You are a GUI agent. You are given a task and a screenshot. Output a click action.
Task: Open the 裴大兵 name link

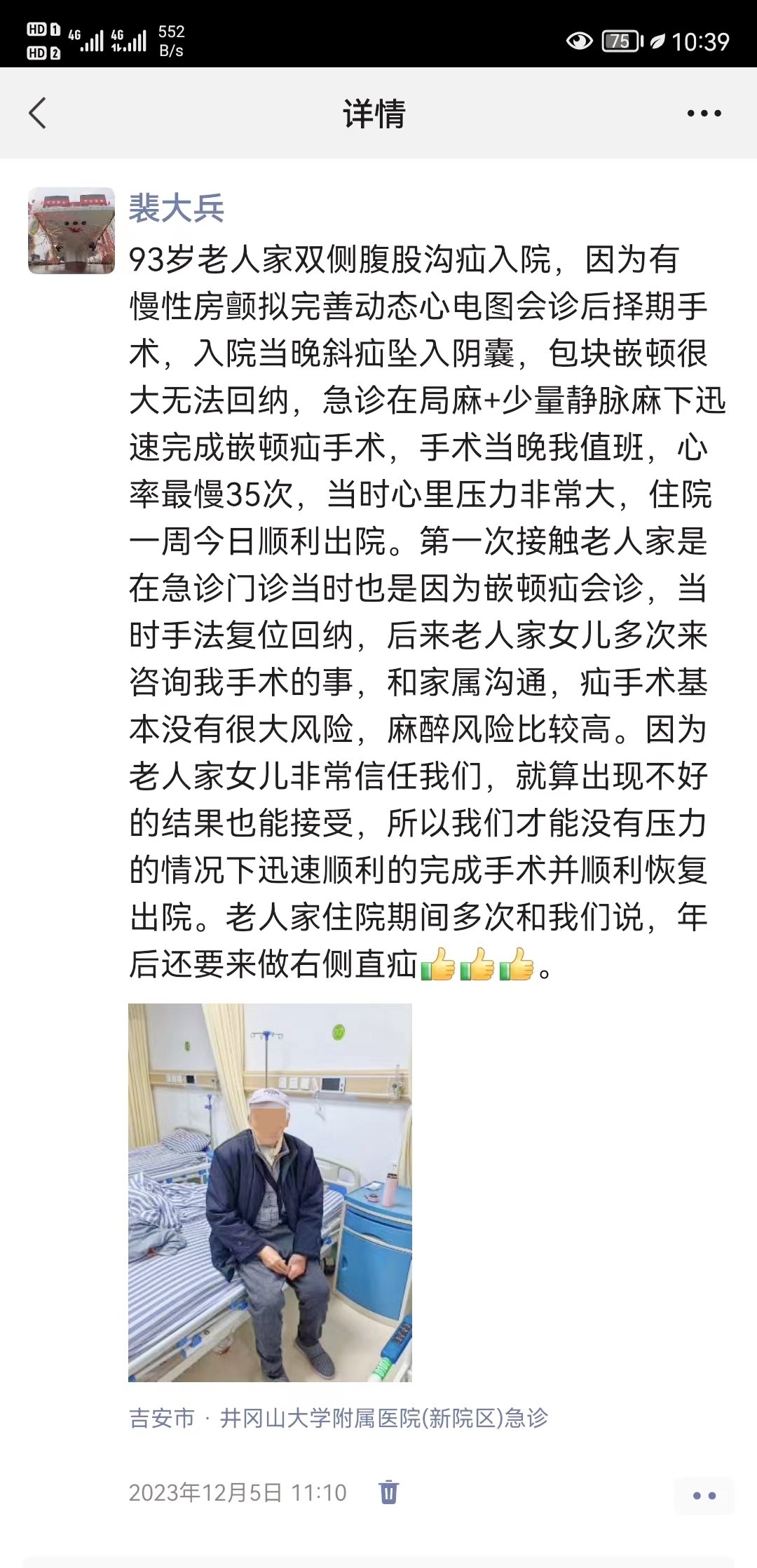tap(176, 208)
